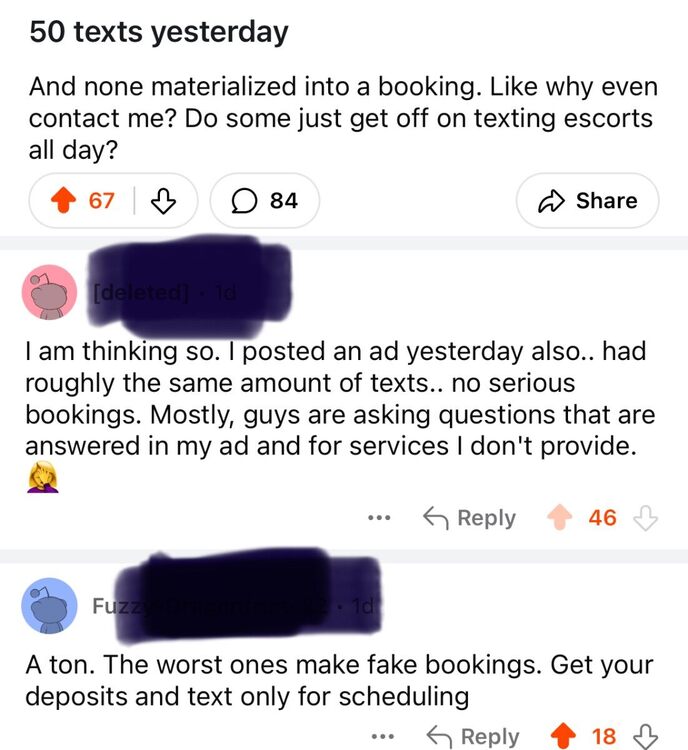This screenshot has width=688, height=750.
Task: Open overflow menu on "I am thinking so" comment
Action: click(x=378, y=518)
